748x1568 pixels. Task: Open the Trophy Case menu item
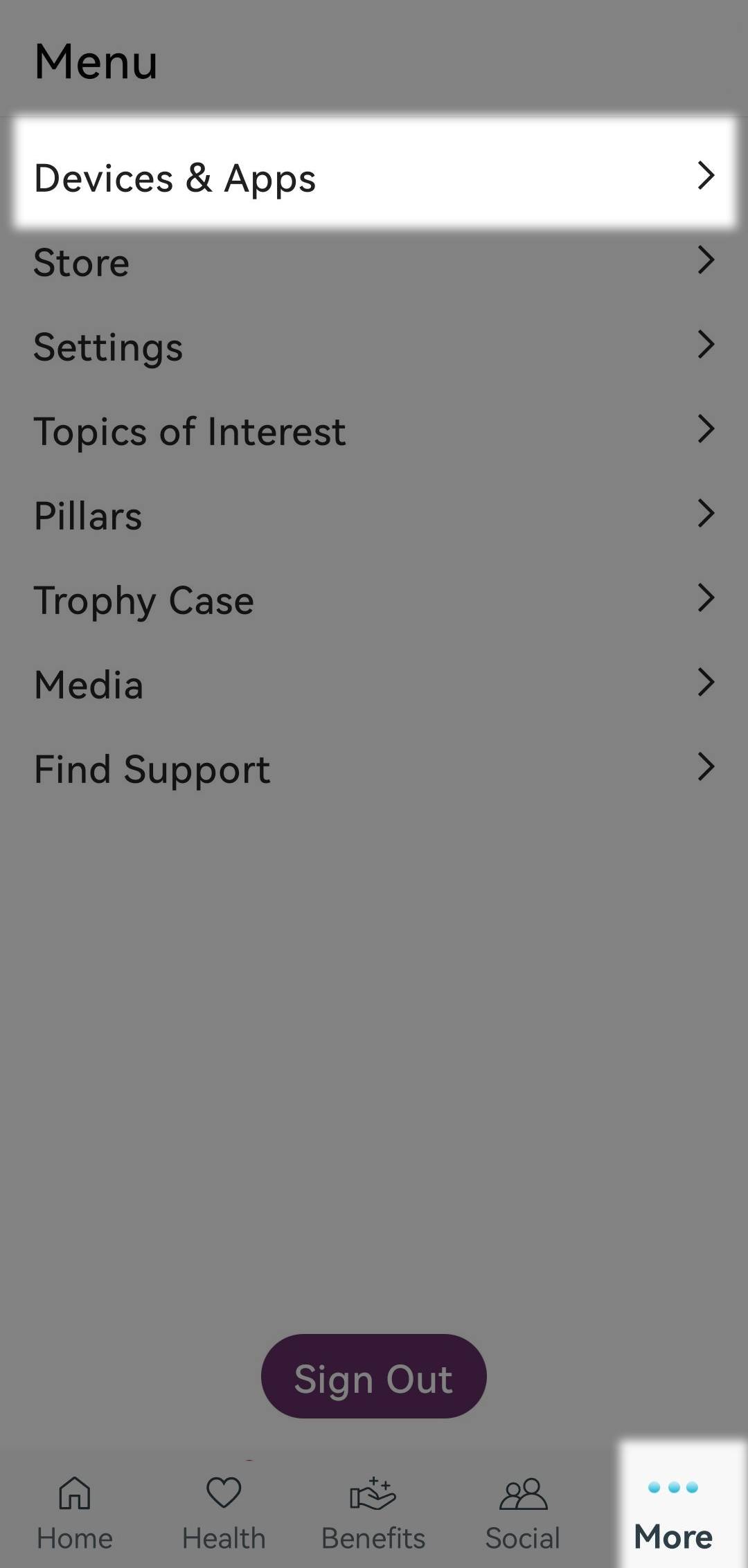point(143,600)
